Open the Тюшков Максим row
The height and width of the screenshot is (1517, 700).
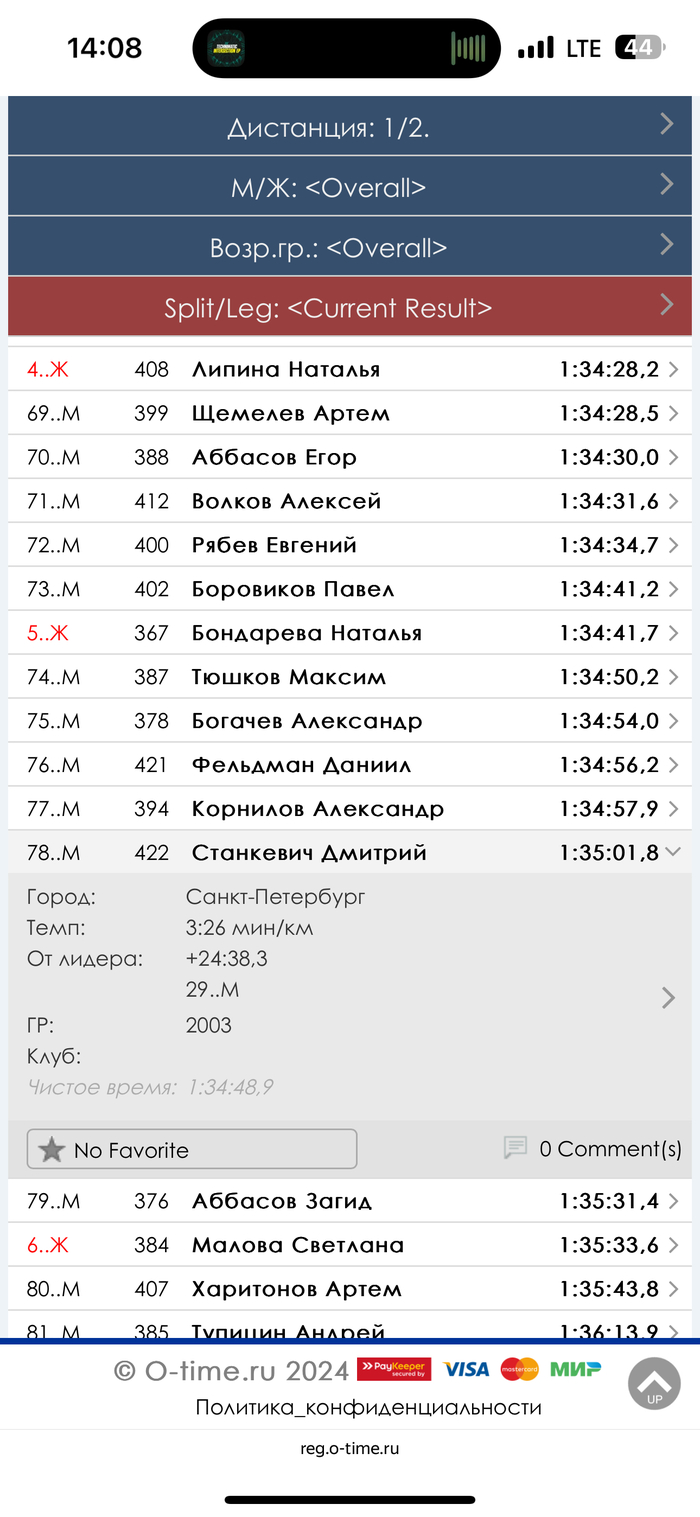click(350, 678)
